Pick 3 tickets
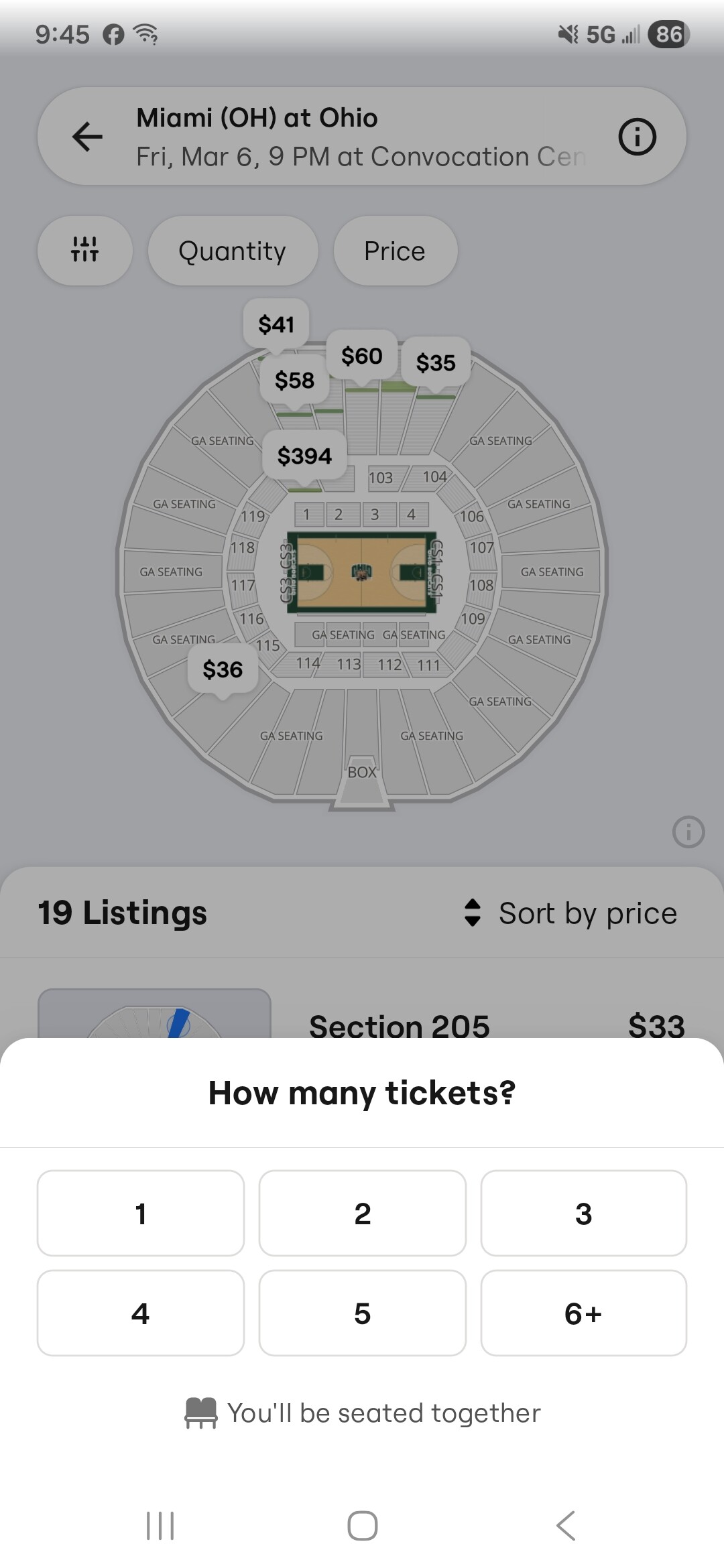724x1568 pixels. (583, 1213)
